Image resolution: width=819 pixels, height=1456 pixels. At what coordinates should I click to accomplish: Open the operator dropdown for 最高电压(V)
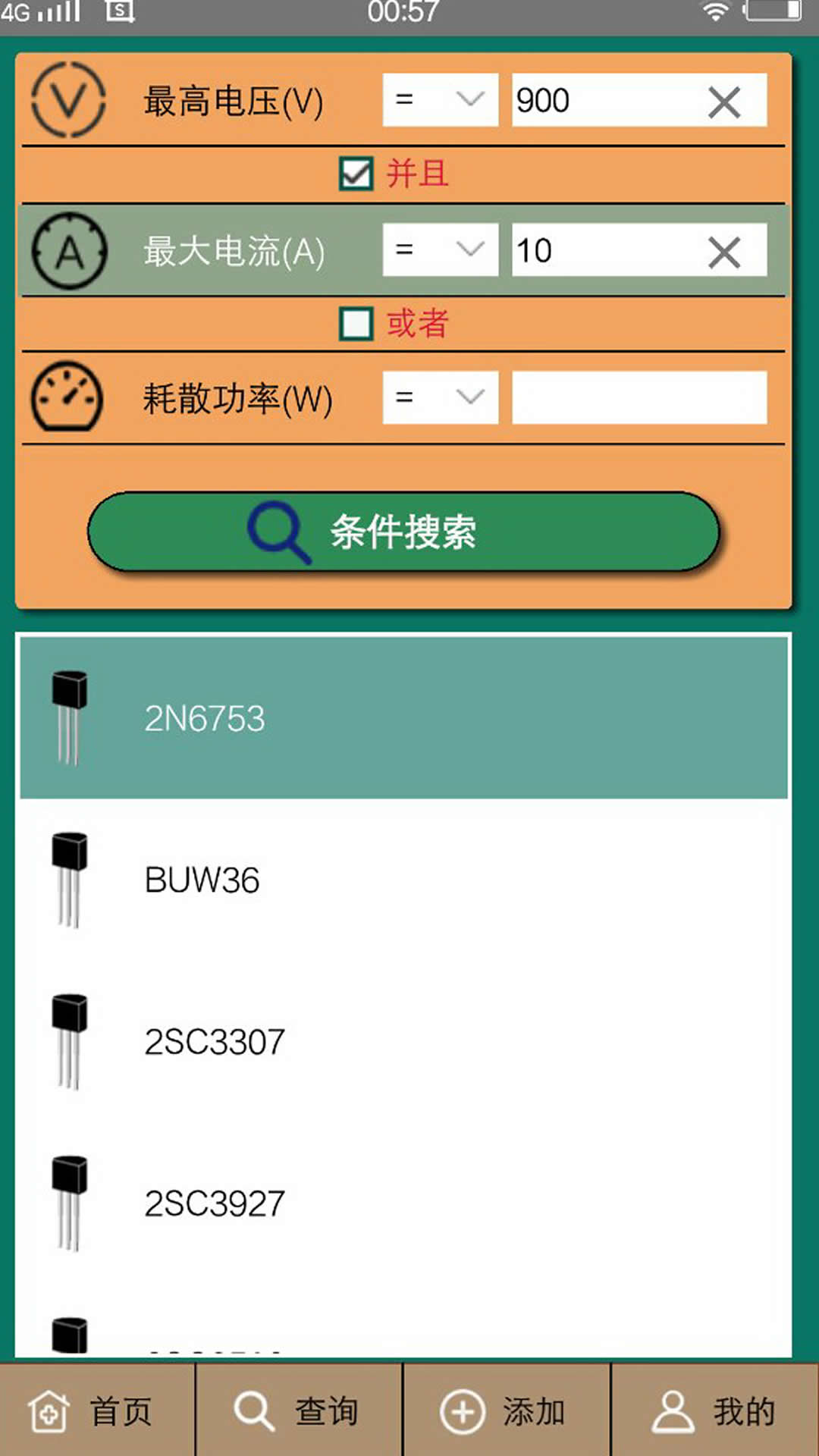(440, 99)
